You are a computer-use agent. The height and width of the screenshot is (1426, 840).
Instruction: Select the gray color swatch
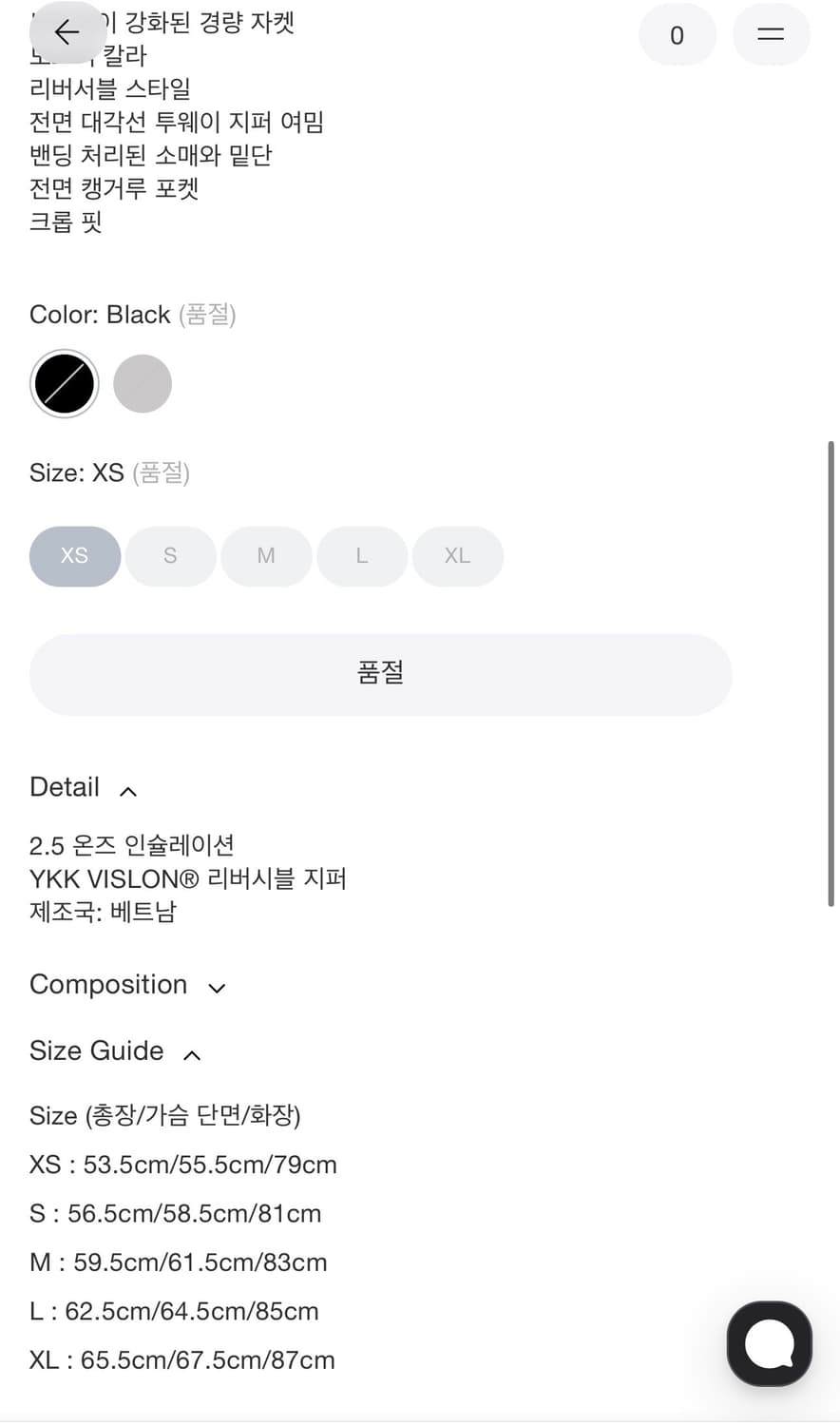pyautogui.click(x=142, y=383)
